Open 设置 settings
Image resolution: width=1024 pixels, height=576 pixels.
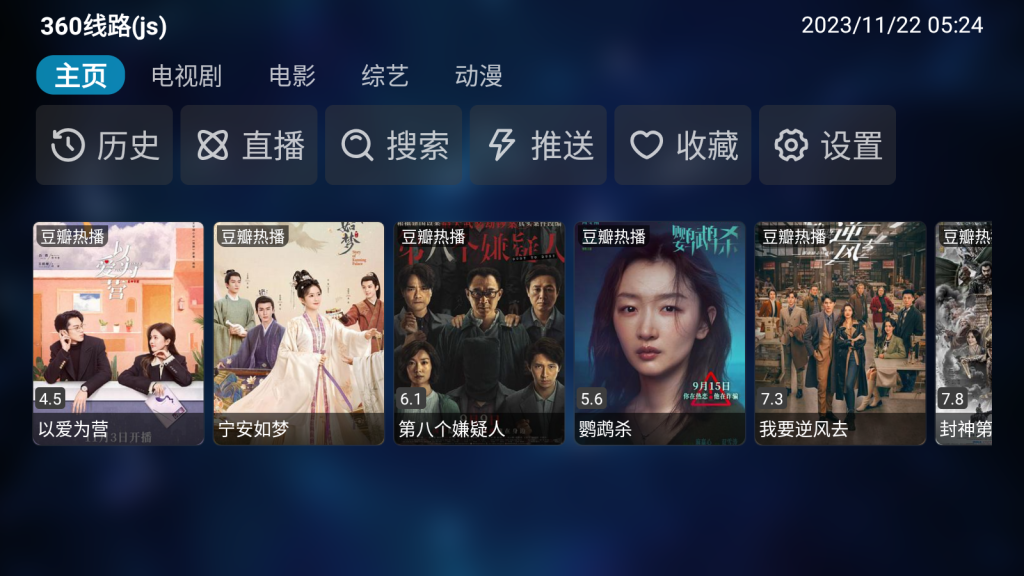[827, 146]
